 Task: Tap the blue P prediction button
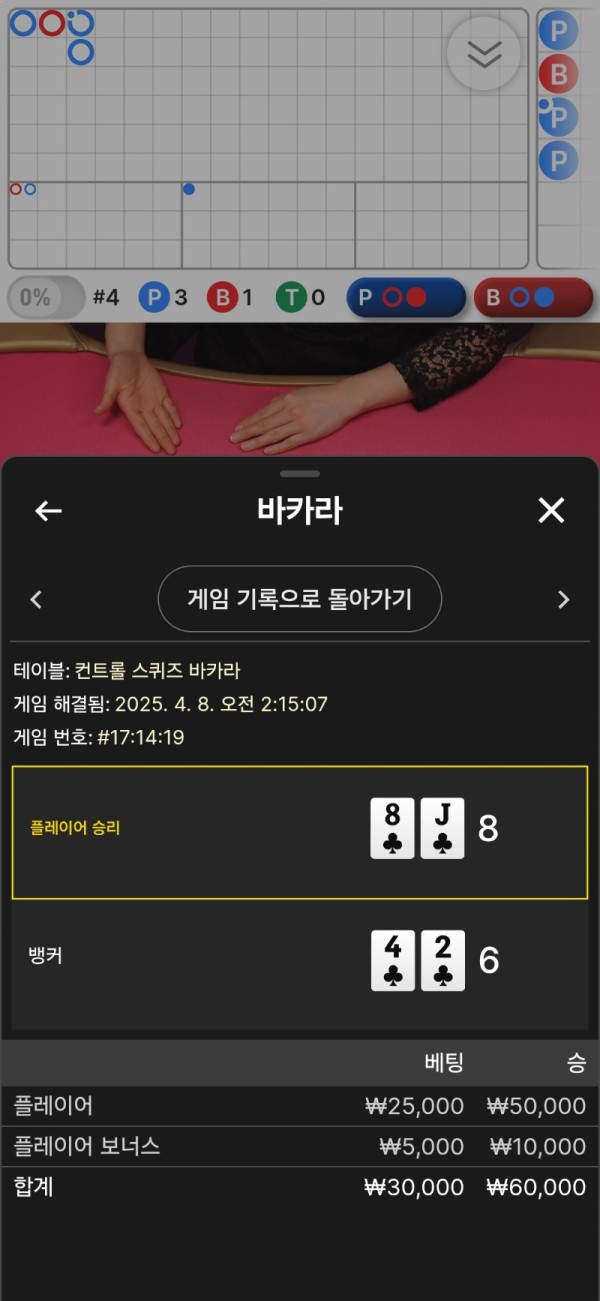click(405, 297)
